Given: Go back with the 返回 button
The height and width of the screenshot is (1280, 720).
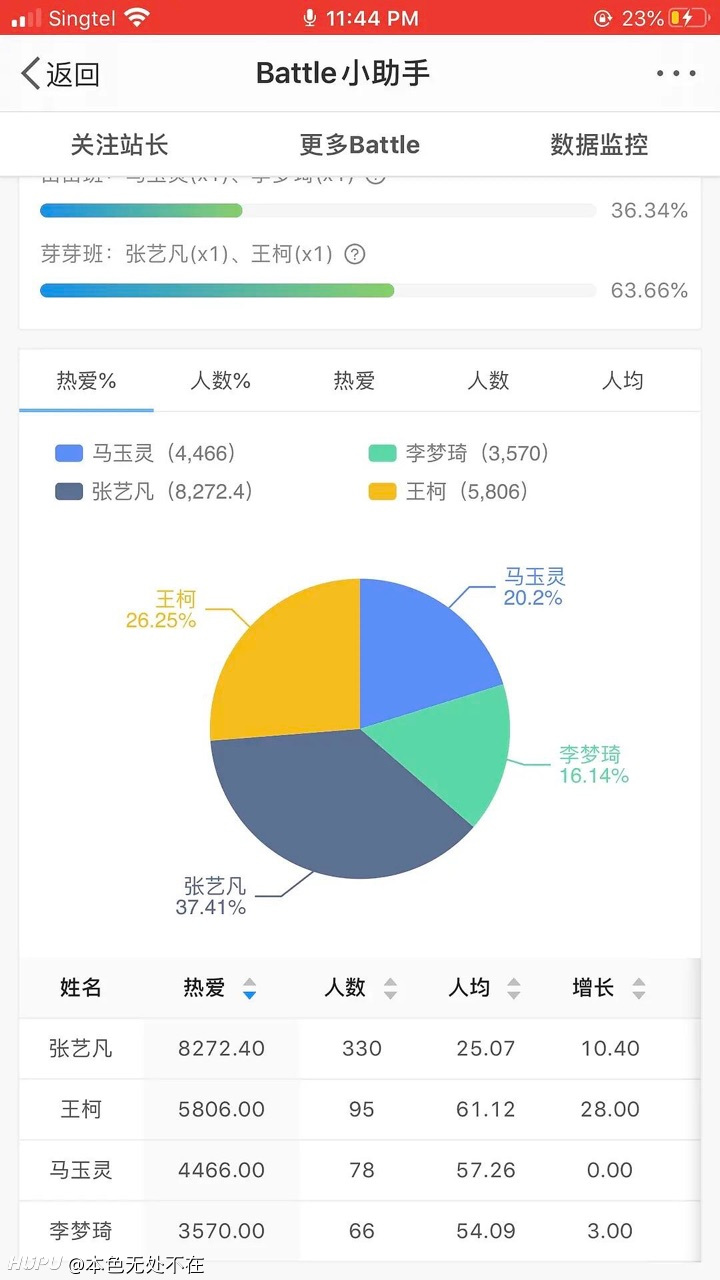Looking at the screenshot, I should coord(60,74).
